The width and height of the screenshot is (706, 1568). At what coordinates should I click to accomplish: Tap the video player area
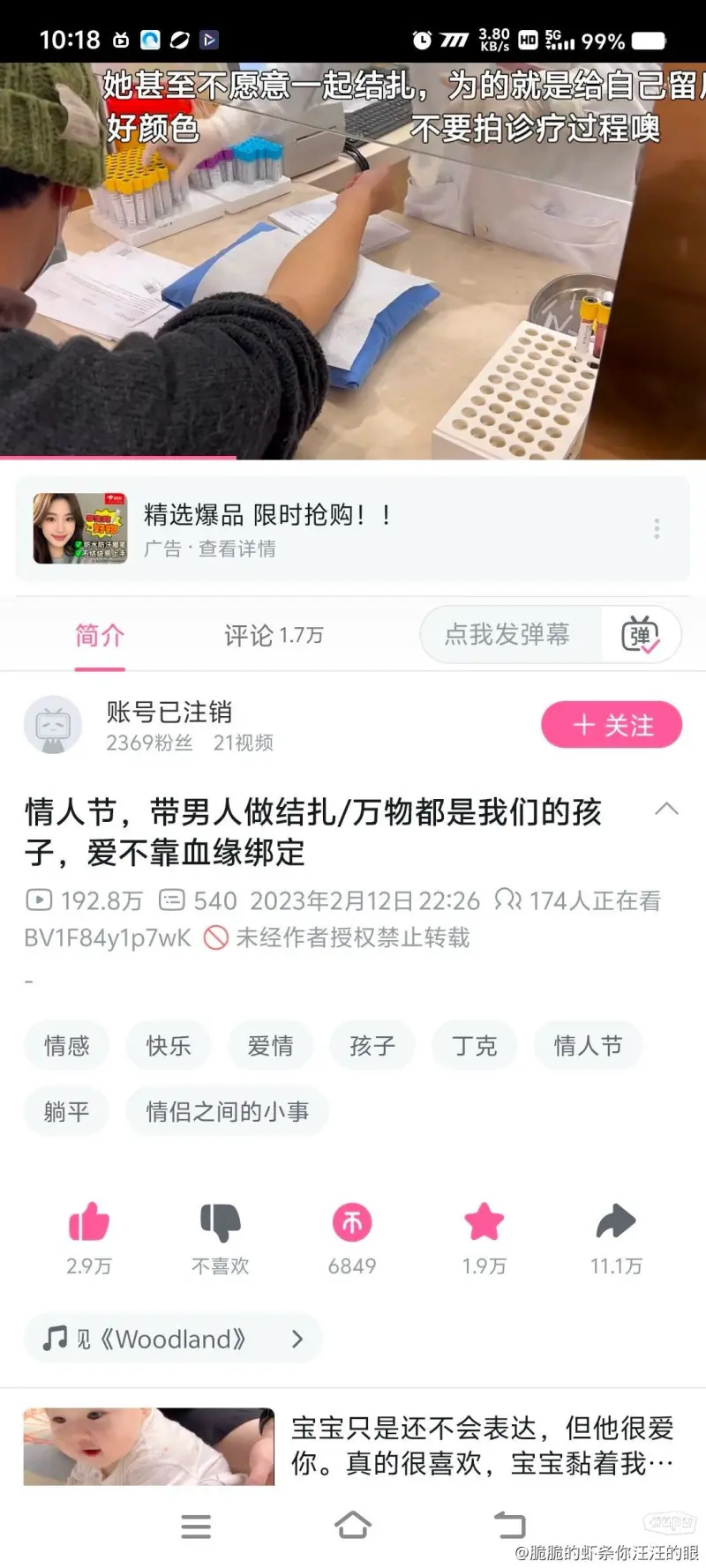pyautogui.click(x=353, y=265)
